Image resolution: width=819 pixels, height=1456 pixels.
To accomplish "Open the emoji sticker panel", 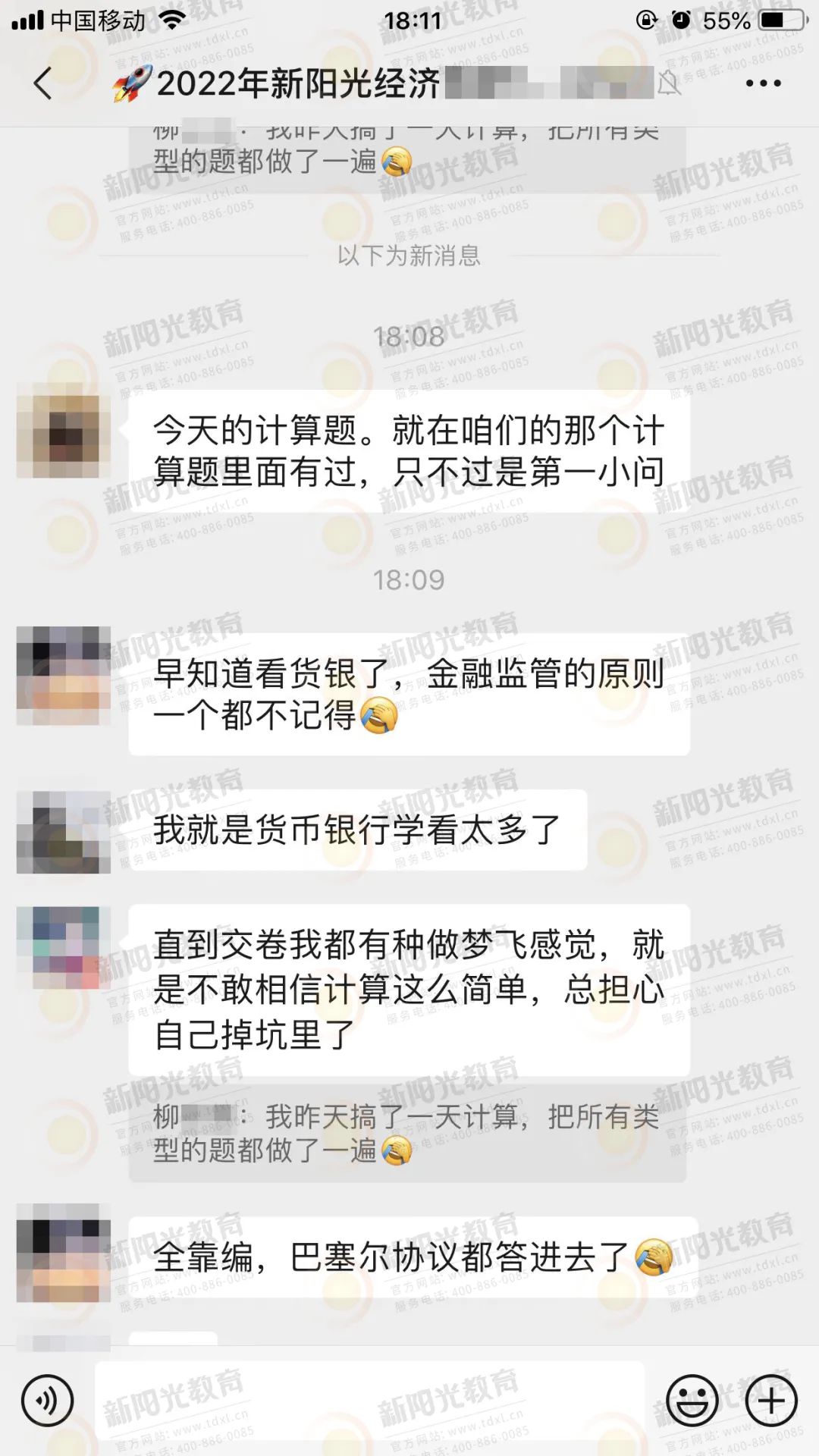I will point(692,1401).
